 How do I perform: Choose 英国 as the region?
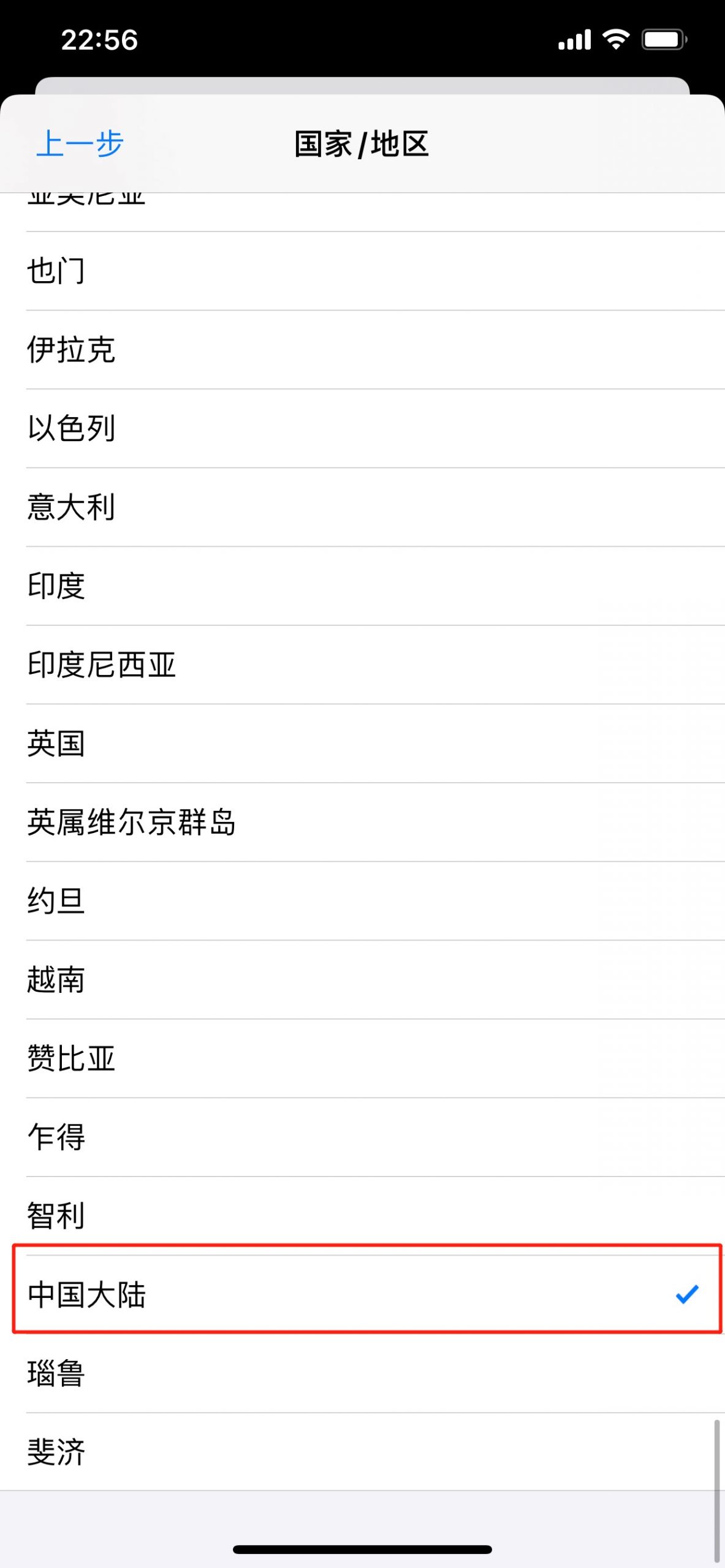pyautogui.click(x=362, y=744)
